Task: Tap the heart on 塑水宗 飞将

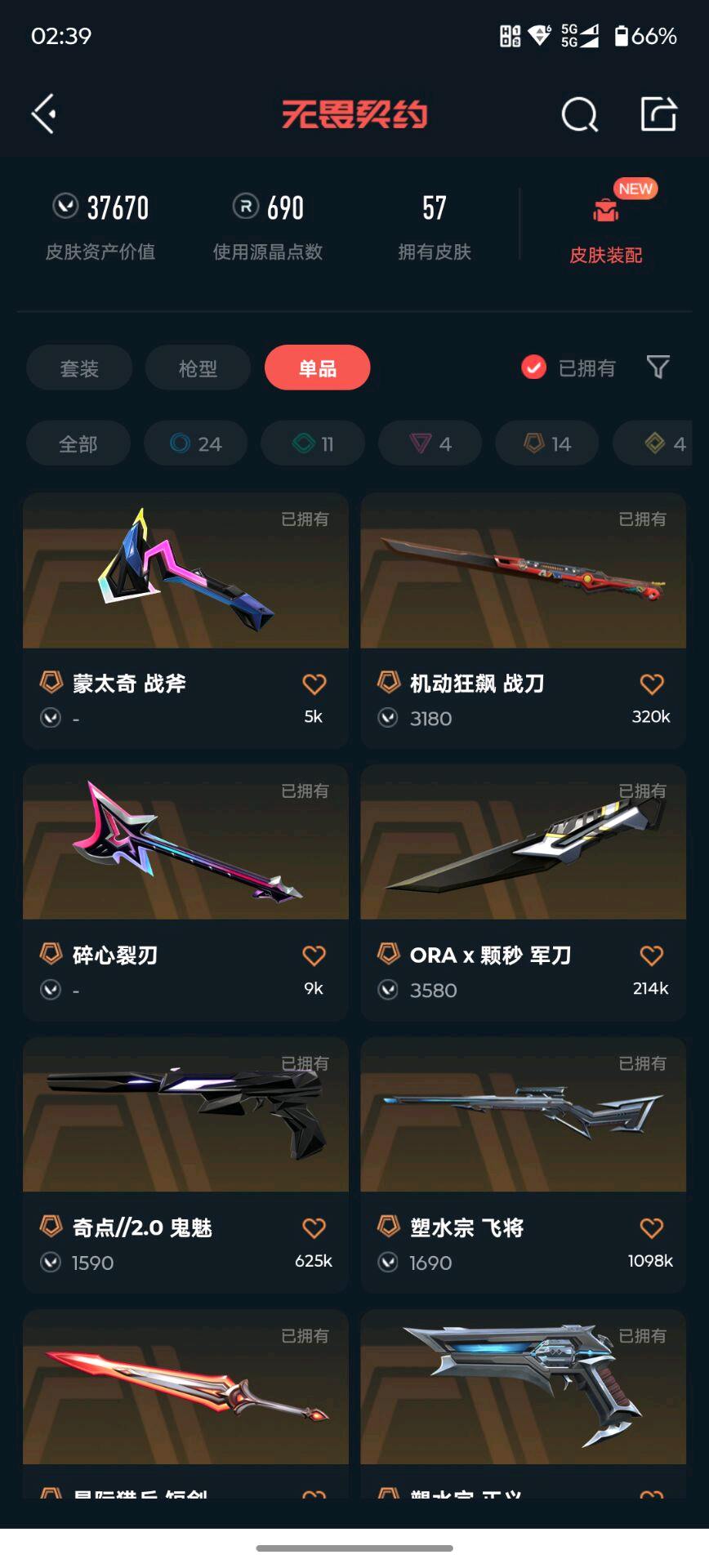Action: click(651, 1227)
